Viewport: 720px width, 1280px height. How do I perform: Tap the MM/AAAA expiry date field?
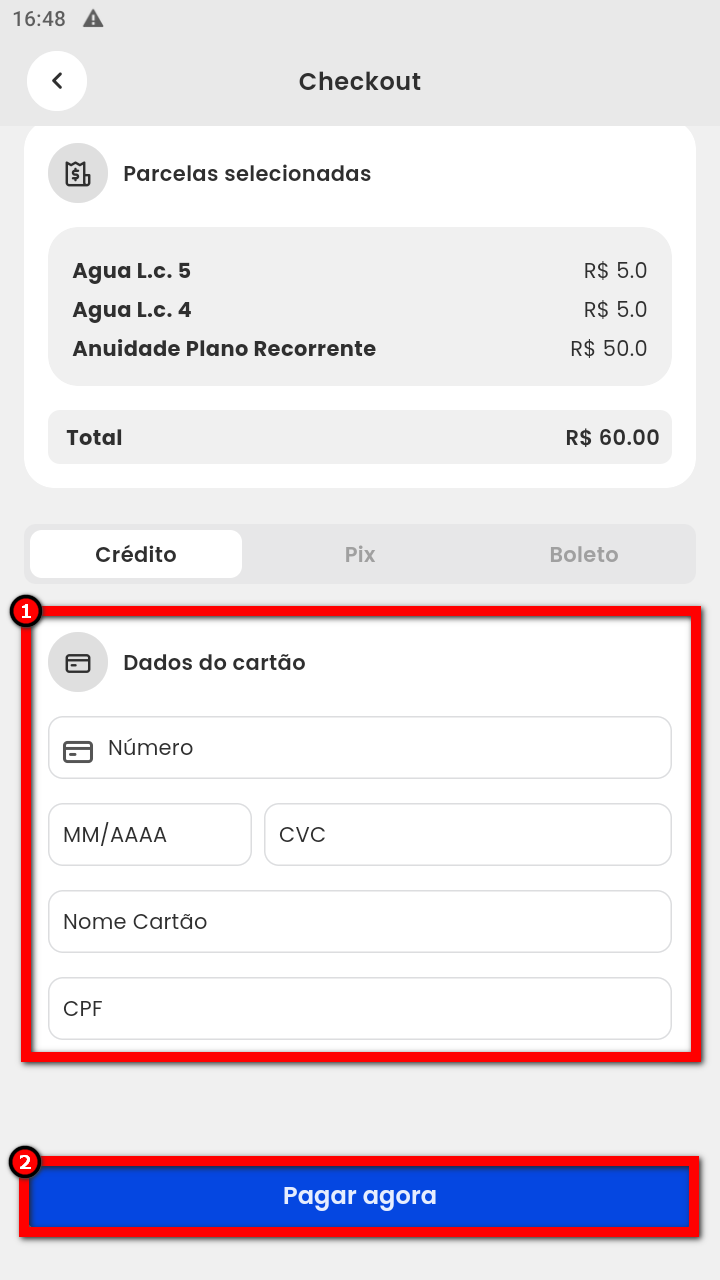point(150,834)
